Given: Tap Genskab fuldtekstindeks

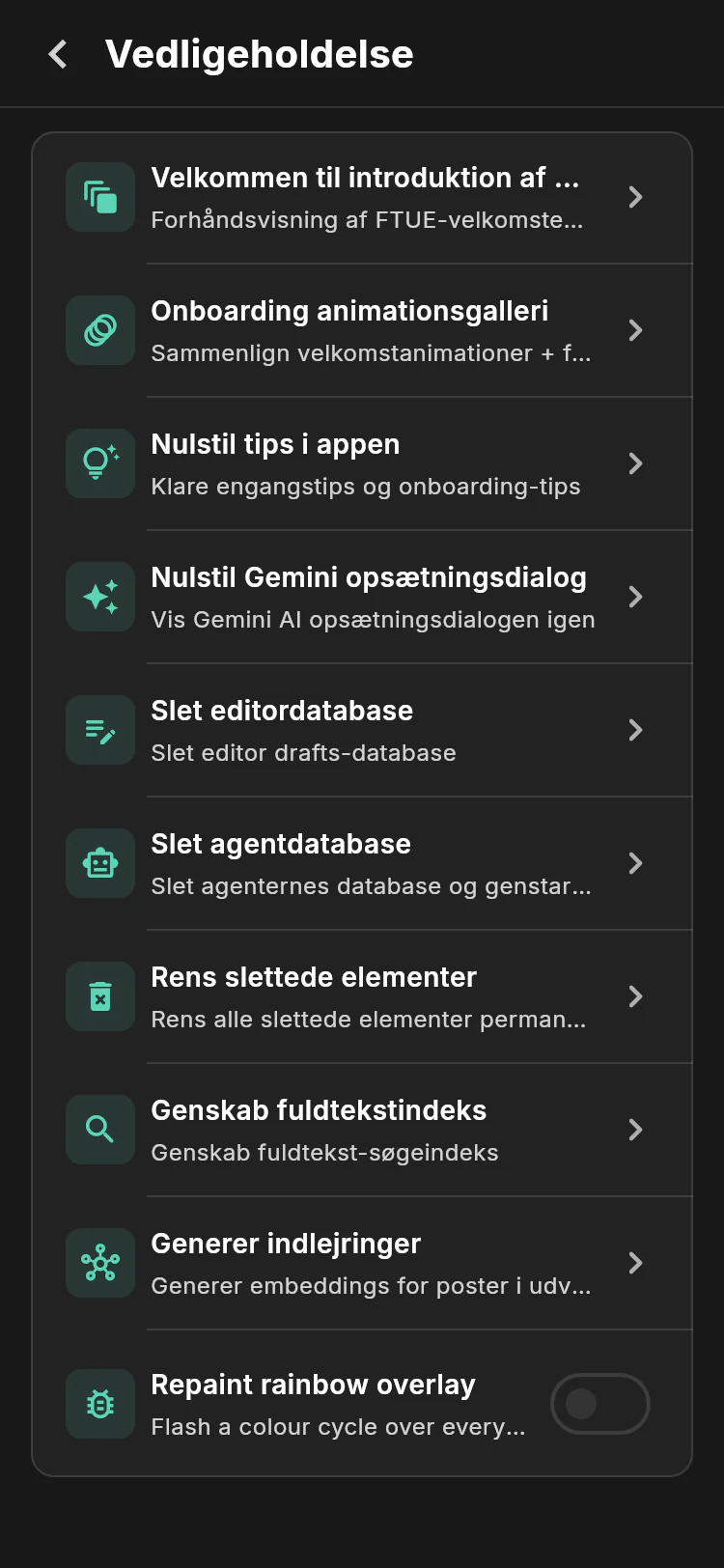Looking at the screenshot, I should click(362, 1130).
